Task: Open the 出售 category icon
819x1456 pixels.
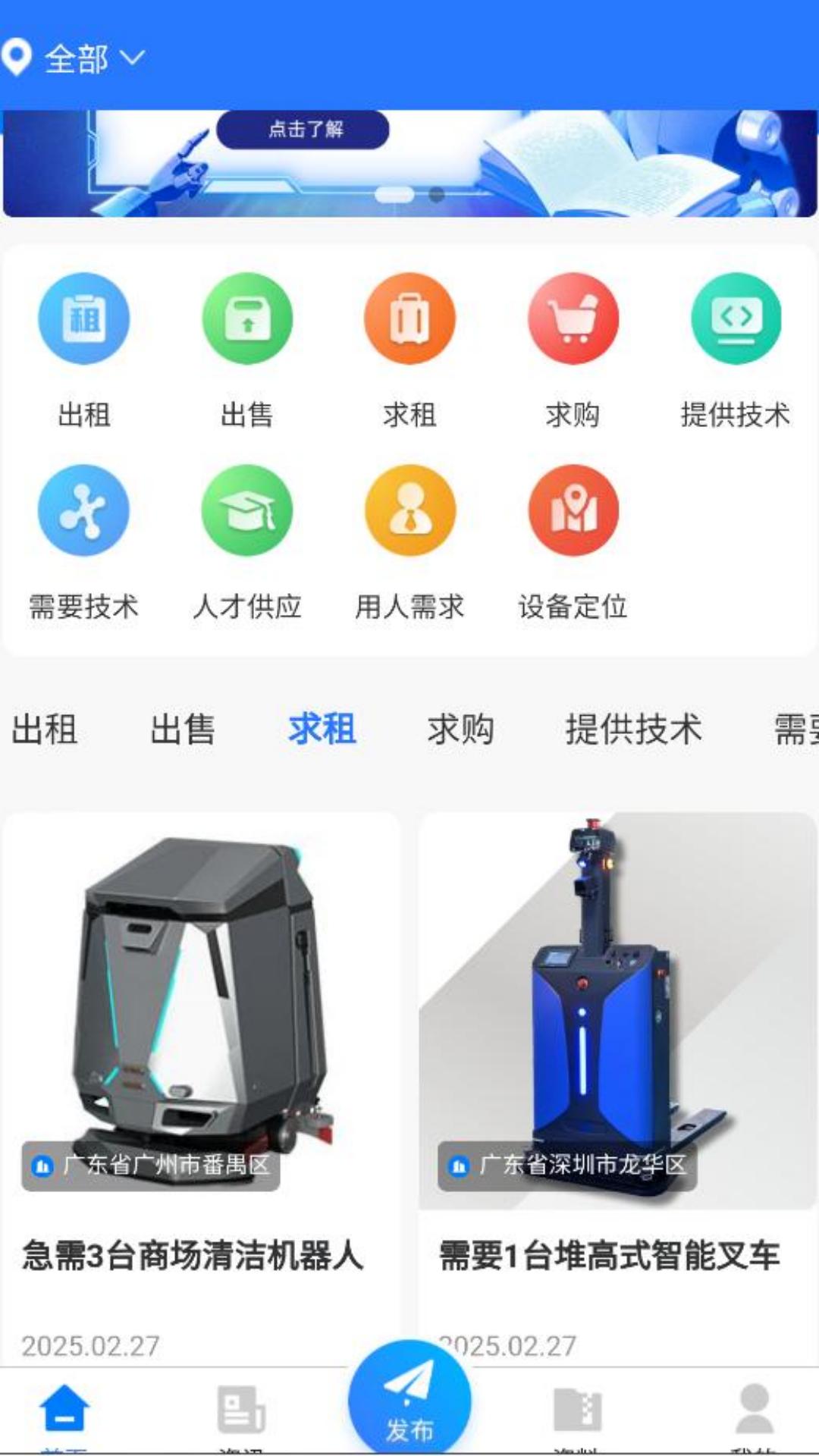Action: click(247, 319)
